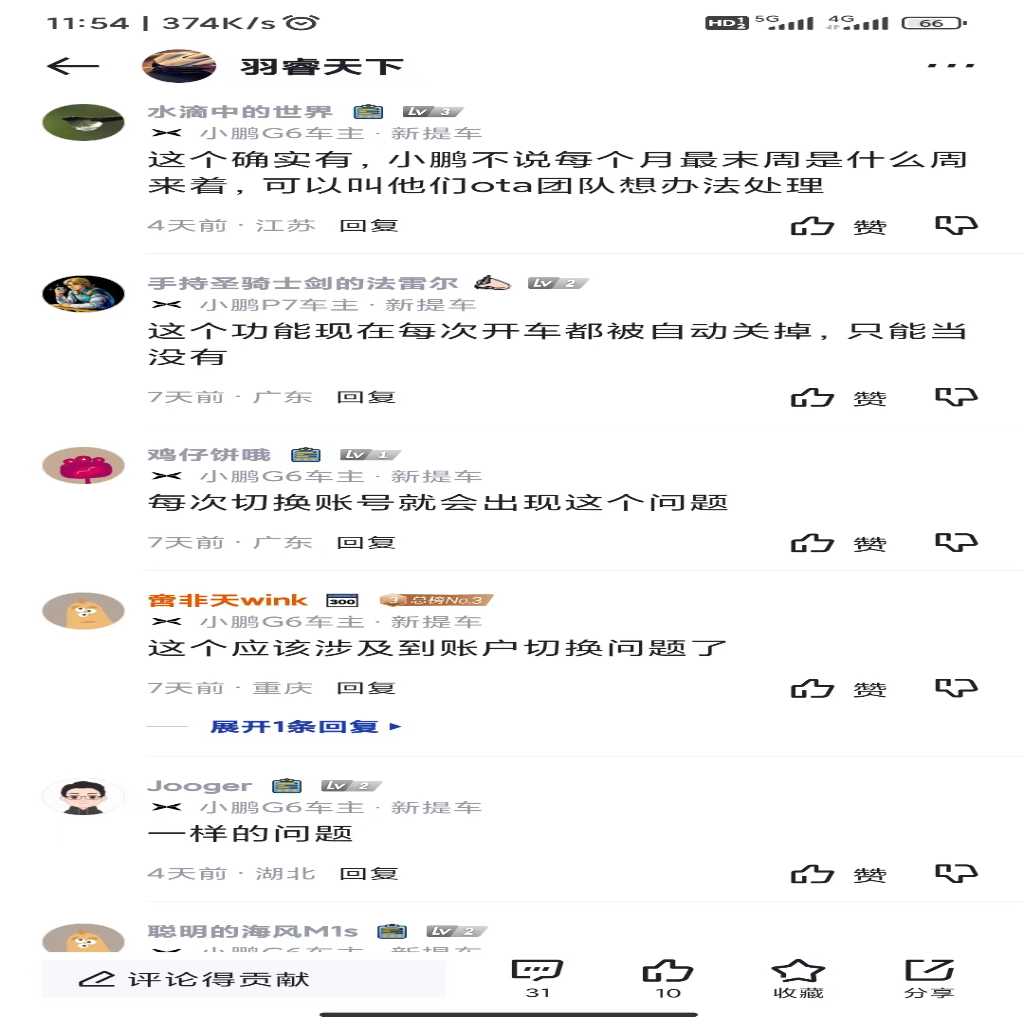Viewport: 1024px width, 1024px height.
Task: Share the post via 分享
Action: (929, 978)
